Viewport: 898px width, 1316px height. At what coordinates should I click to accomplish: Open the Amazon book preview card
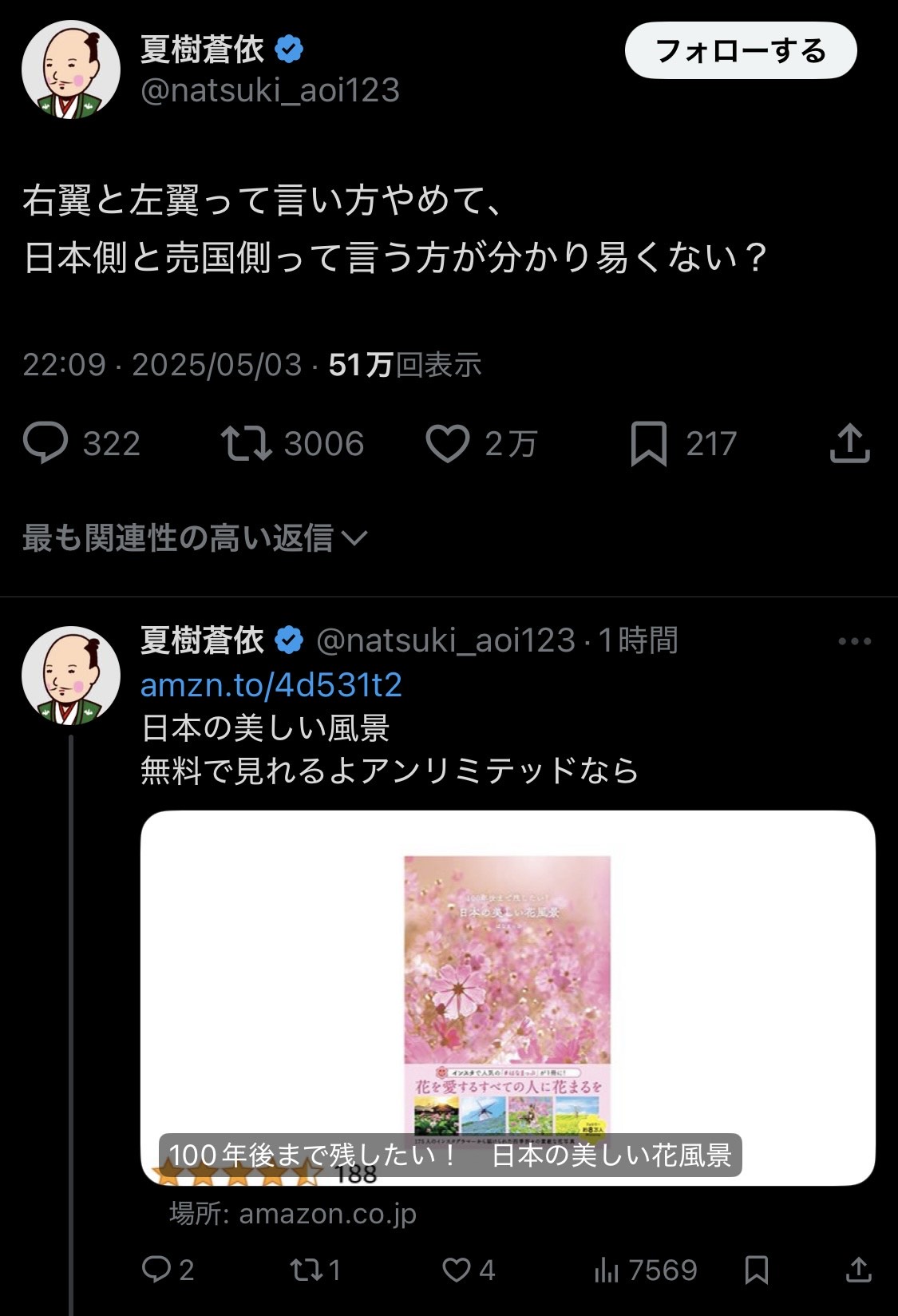point(508,998)
